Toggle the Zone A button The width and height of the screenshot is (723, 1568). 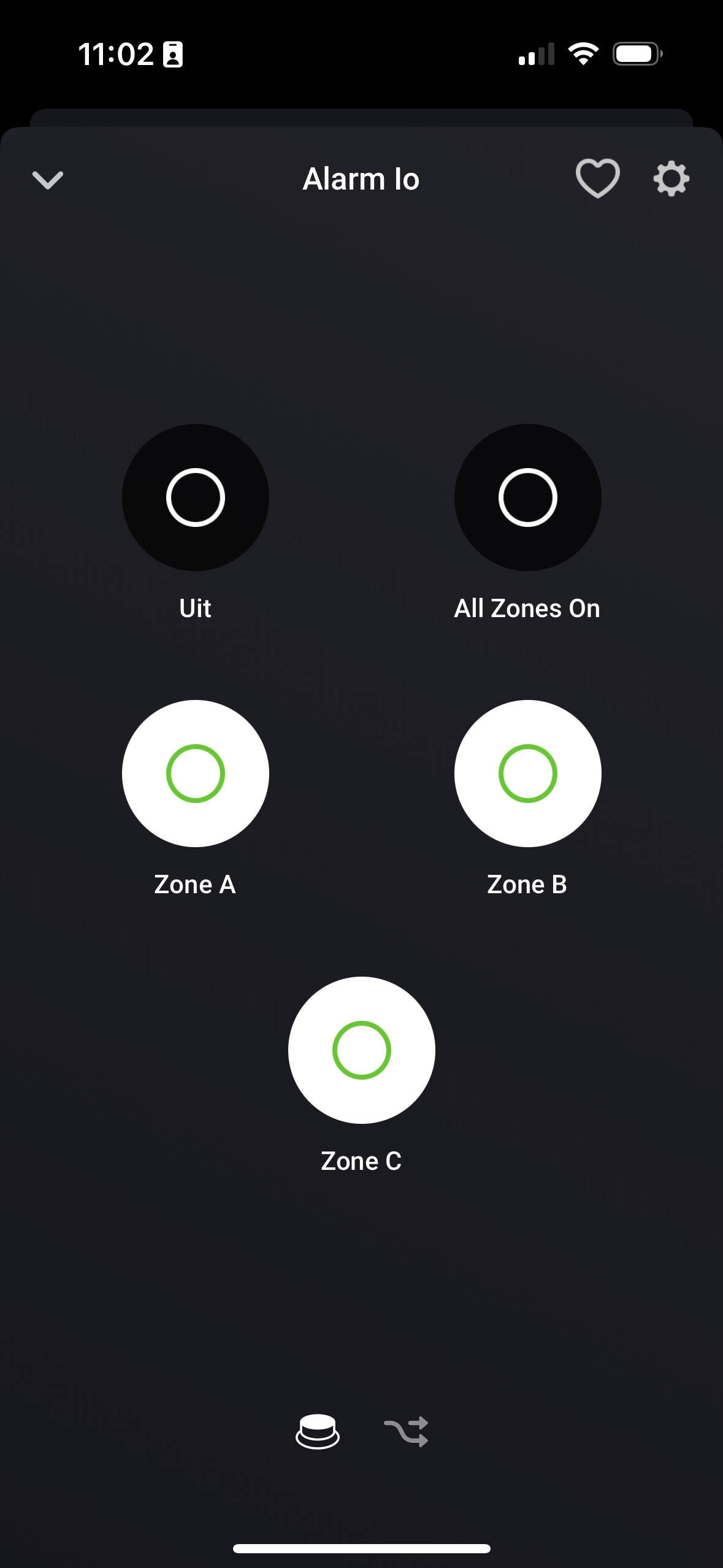pos(195,774)
